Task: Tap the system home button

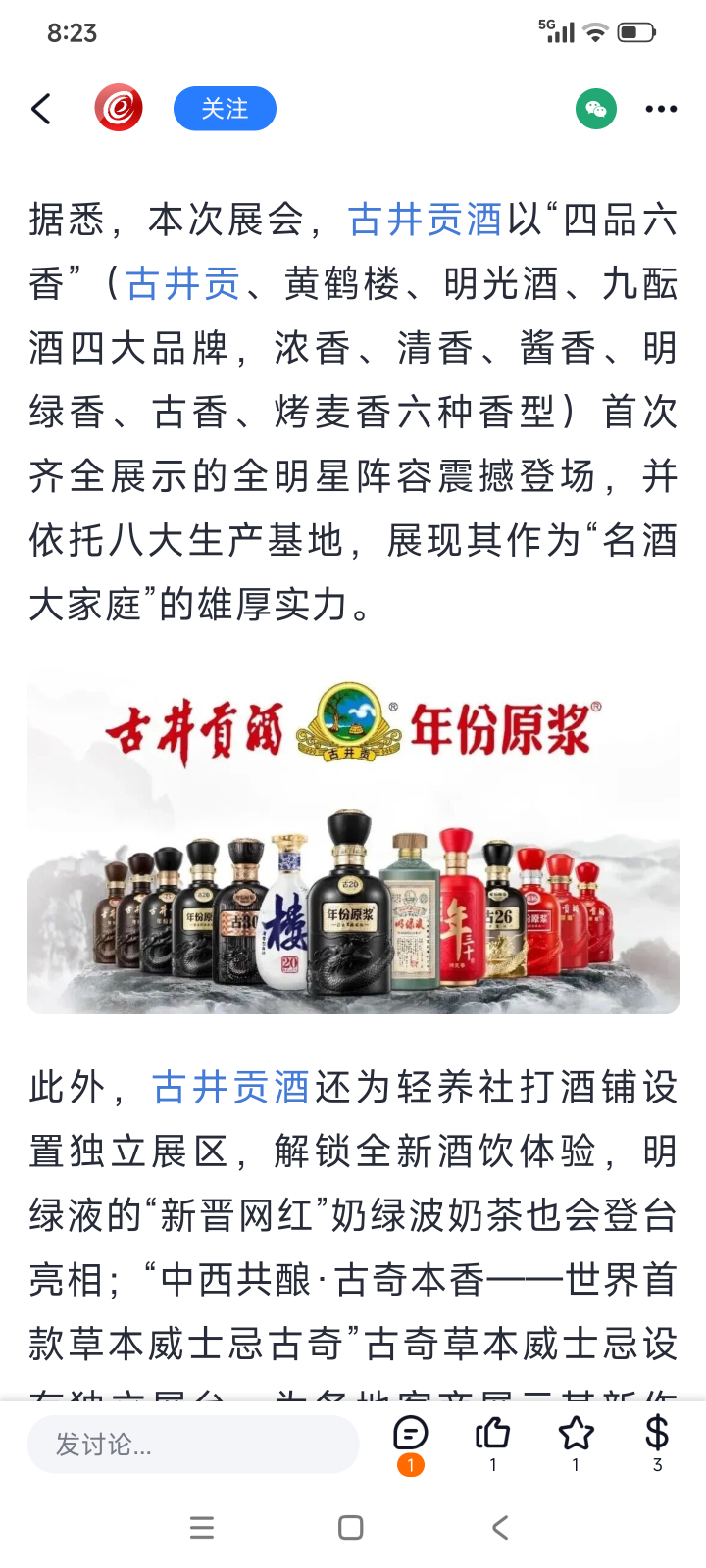Action: coord(351,1527)
